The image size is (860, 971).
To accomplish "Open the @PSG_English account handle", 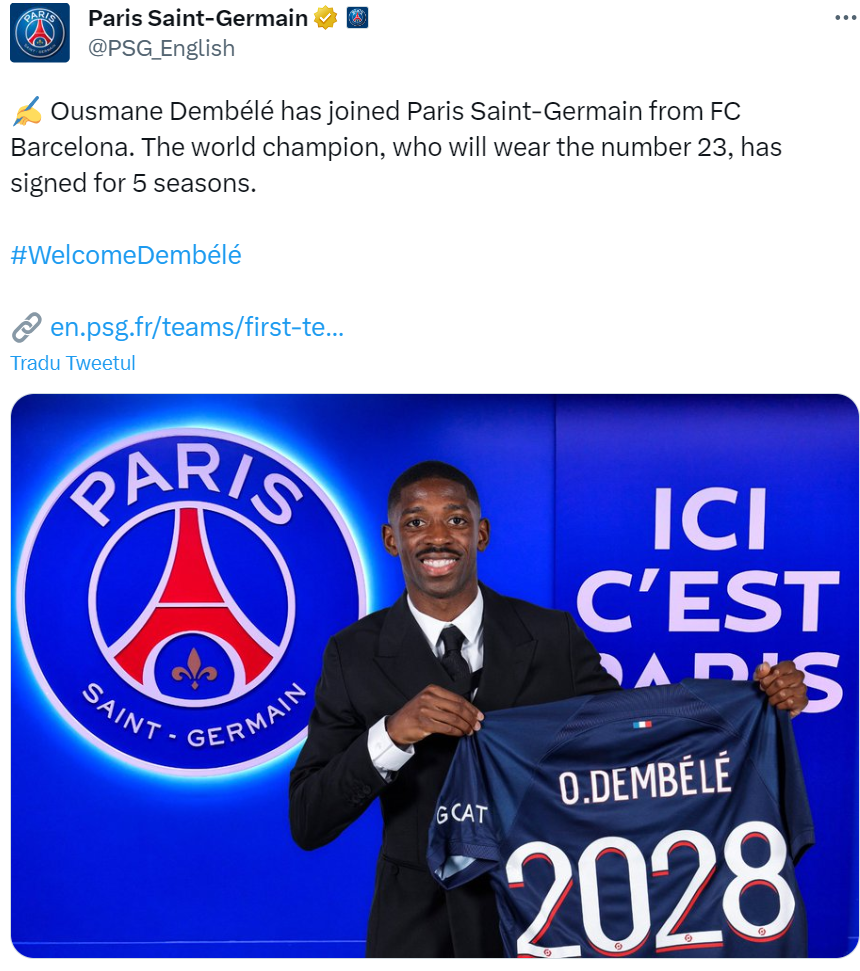I will click(162, 48).
